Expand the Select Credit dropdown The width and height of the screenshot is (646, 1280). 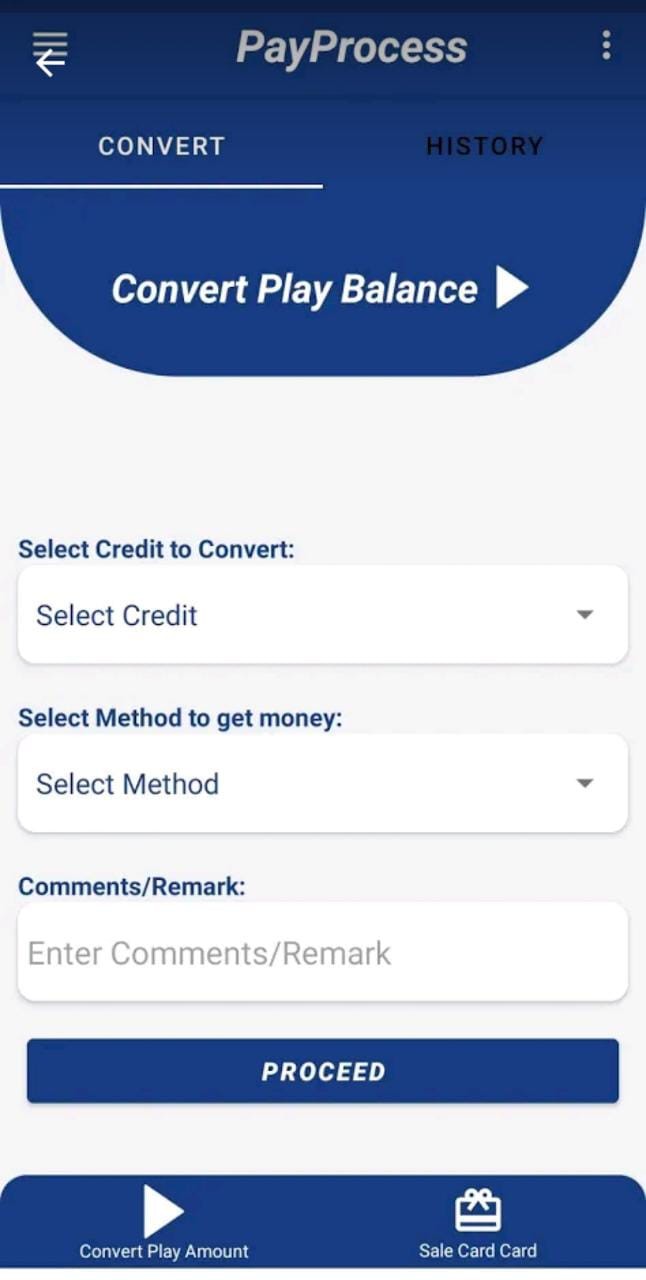click(323, 614)
